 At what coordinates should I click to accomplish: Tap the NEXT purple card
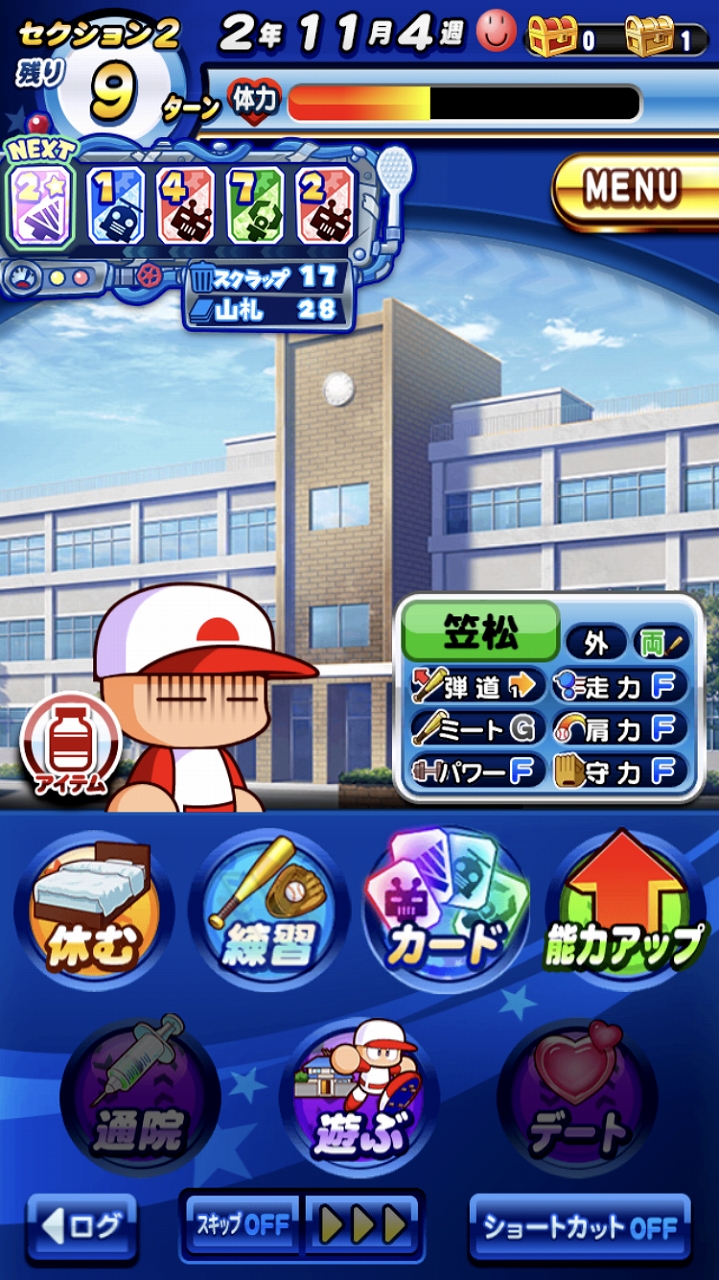click(40, 205)
